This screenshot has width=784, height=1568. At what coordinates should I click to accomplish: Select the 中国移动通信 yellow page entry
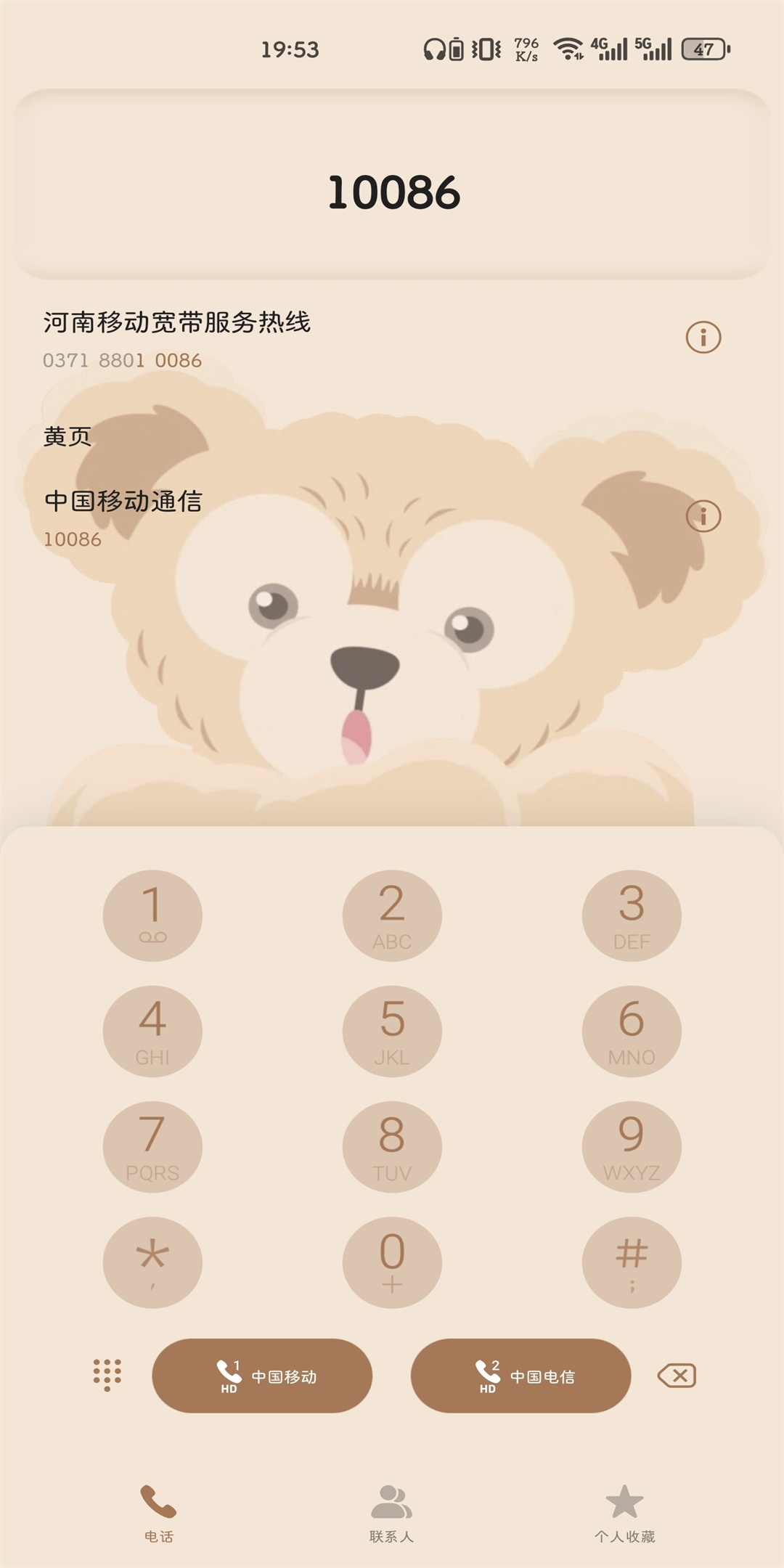(290, 518)
